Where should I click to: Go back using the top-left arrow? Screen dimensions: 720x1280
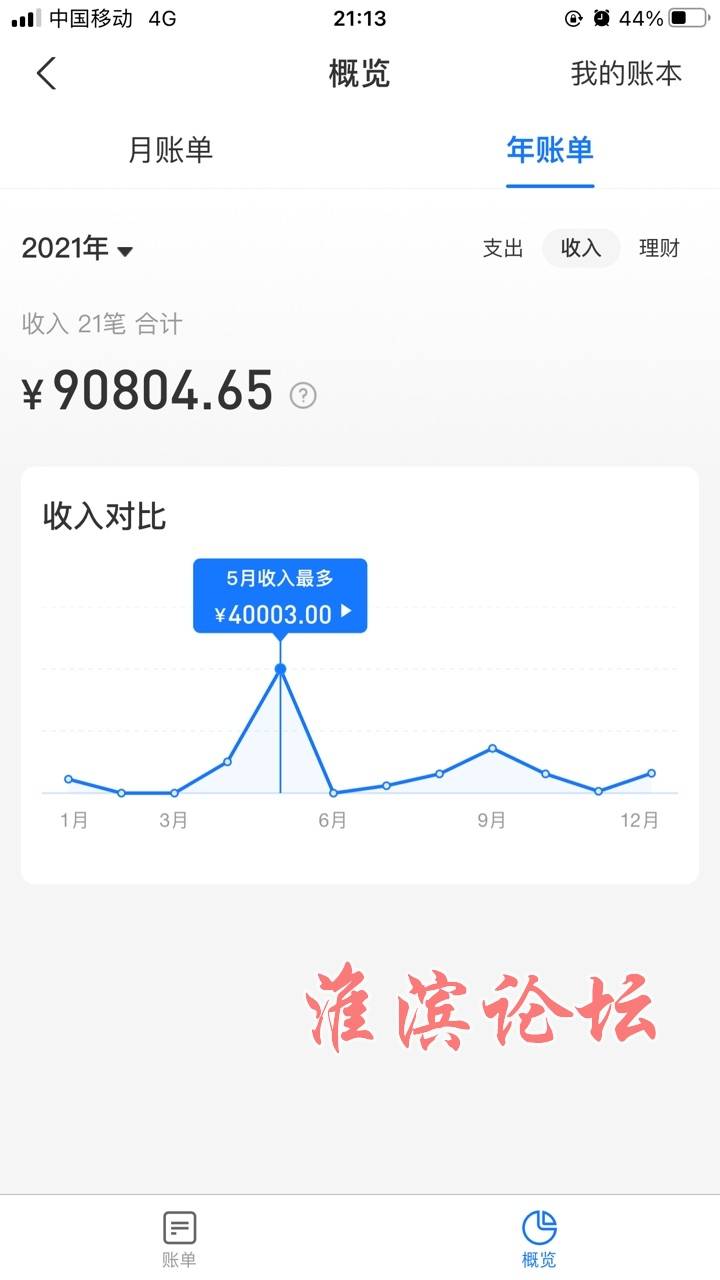click(46, 73)
